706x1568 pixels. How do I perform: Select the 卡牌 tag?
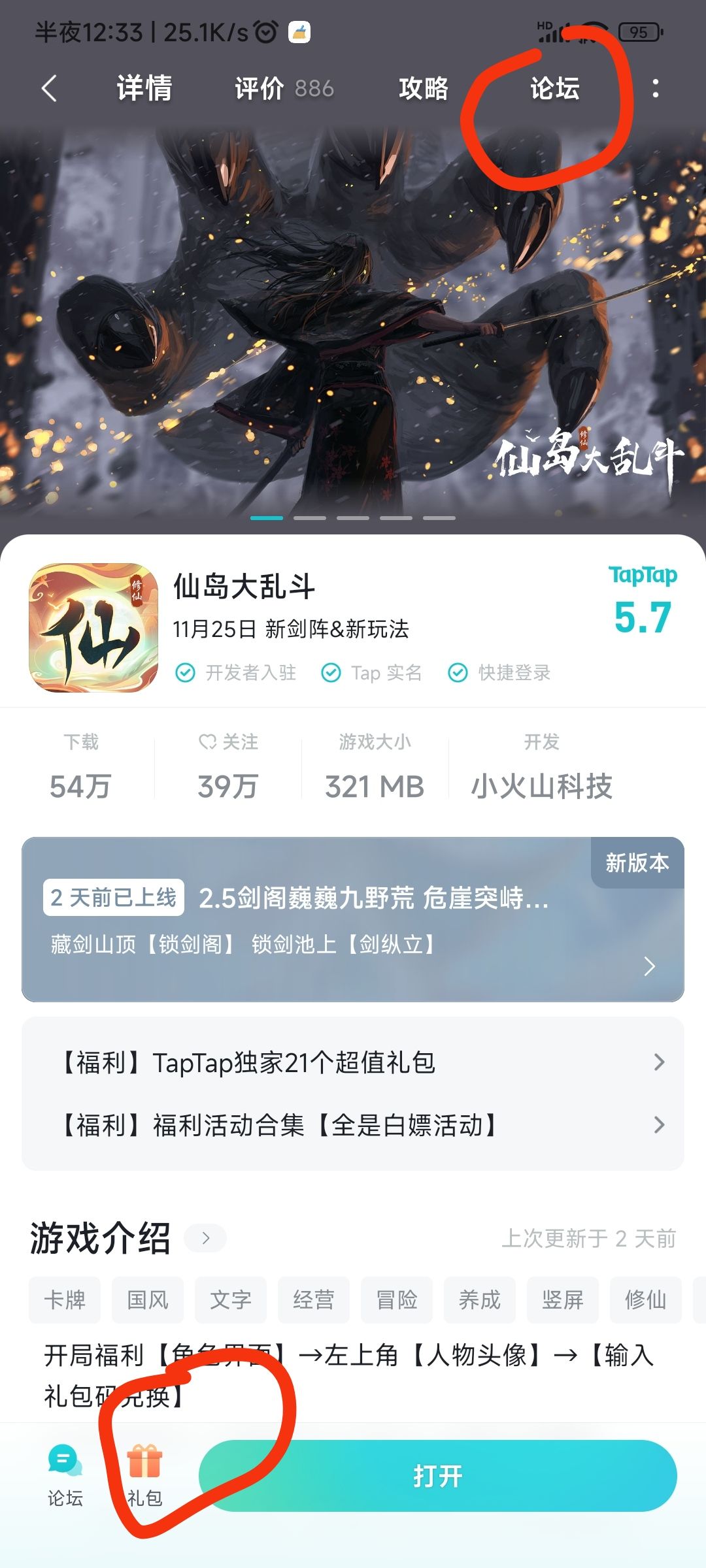coord(64,1300)
